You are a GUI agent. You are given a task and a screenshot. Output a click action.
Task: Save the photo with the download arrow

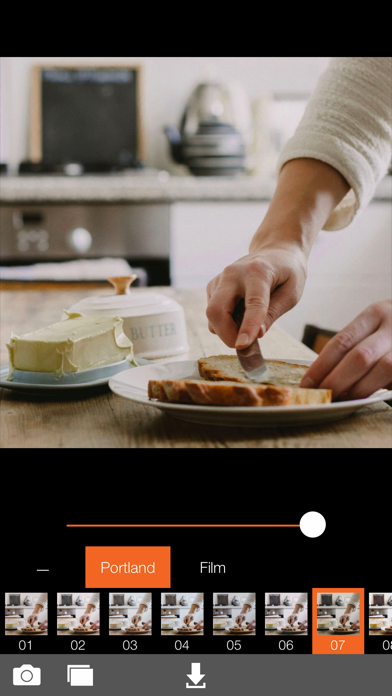point(196,675)
